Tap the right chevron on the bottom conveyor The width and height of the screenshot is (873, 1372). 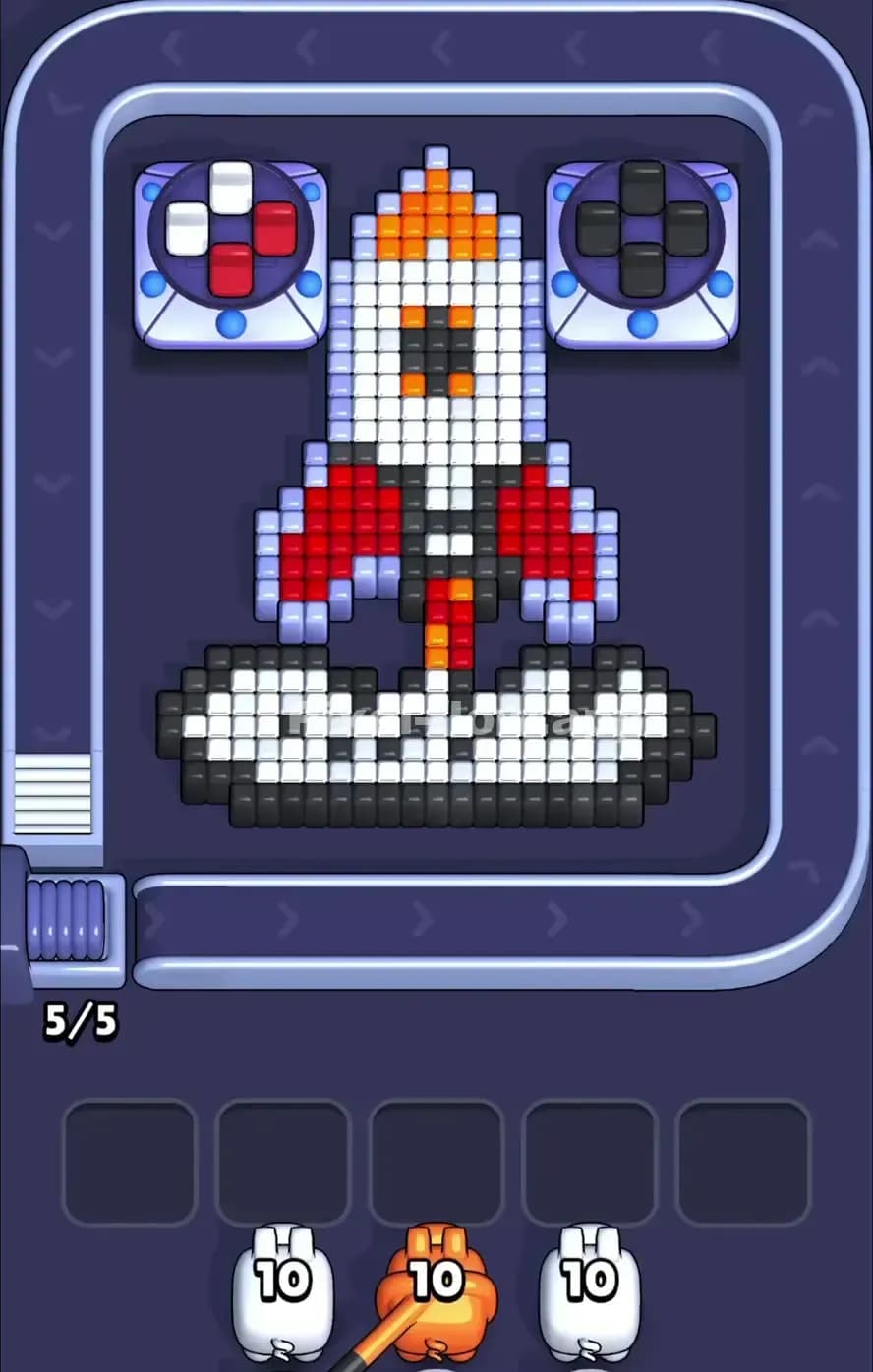[285, 920]
